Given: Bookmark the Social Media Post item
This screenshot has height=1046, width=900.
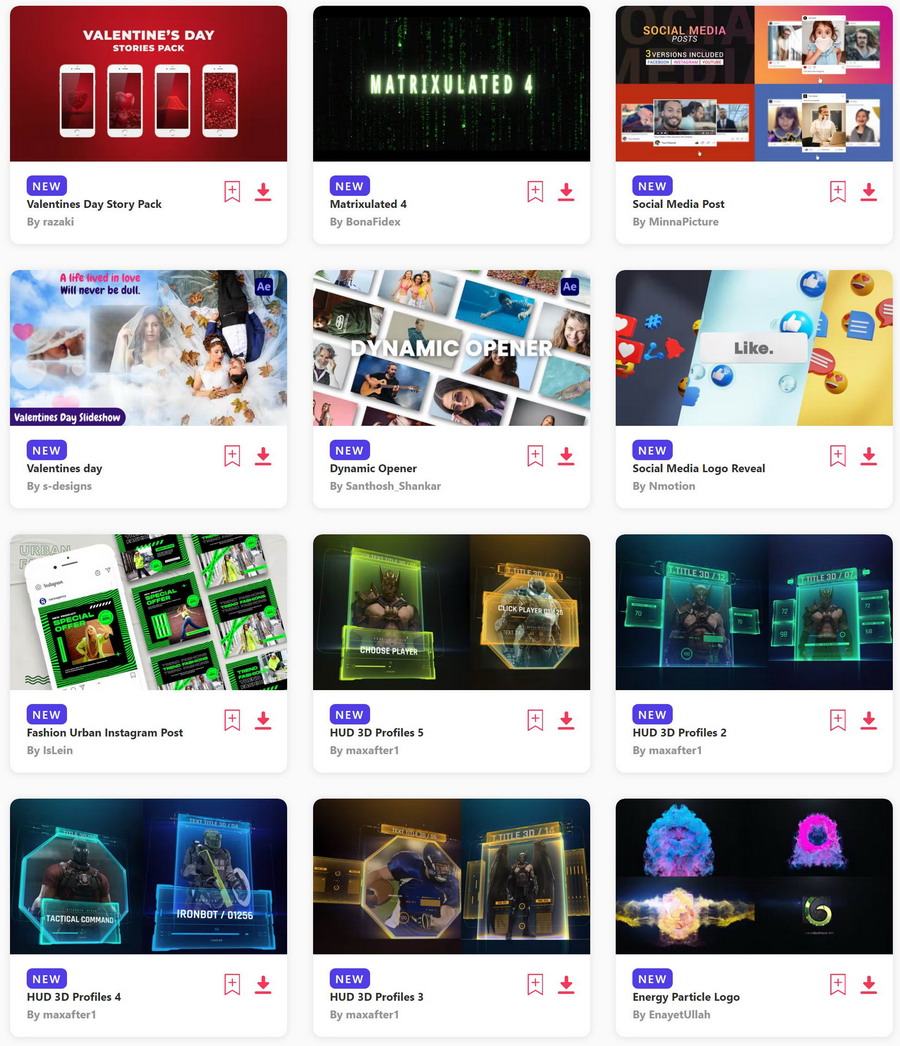Looking at the screenshot, I should (838, 192).
